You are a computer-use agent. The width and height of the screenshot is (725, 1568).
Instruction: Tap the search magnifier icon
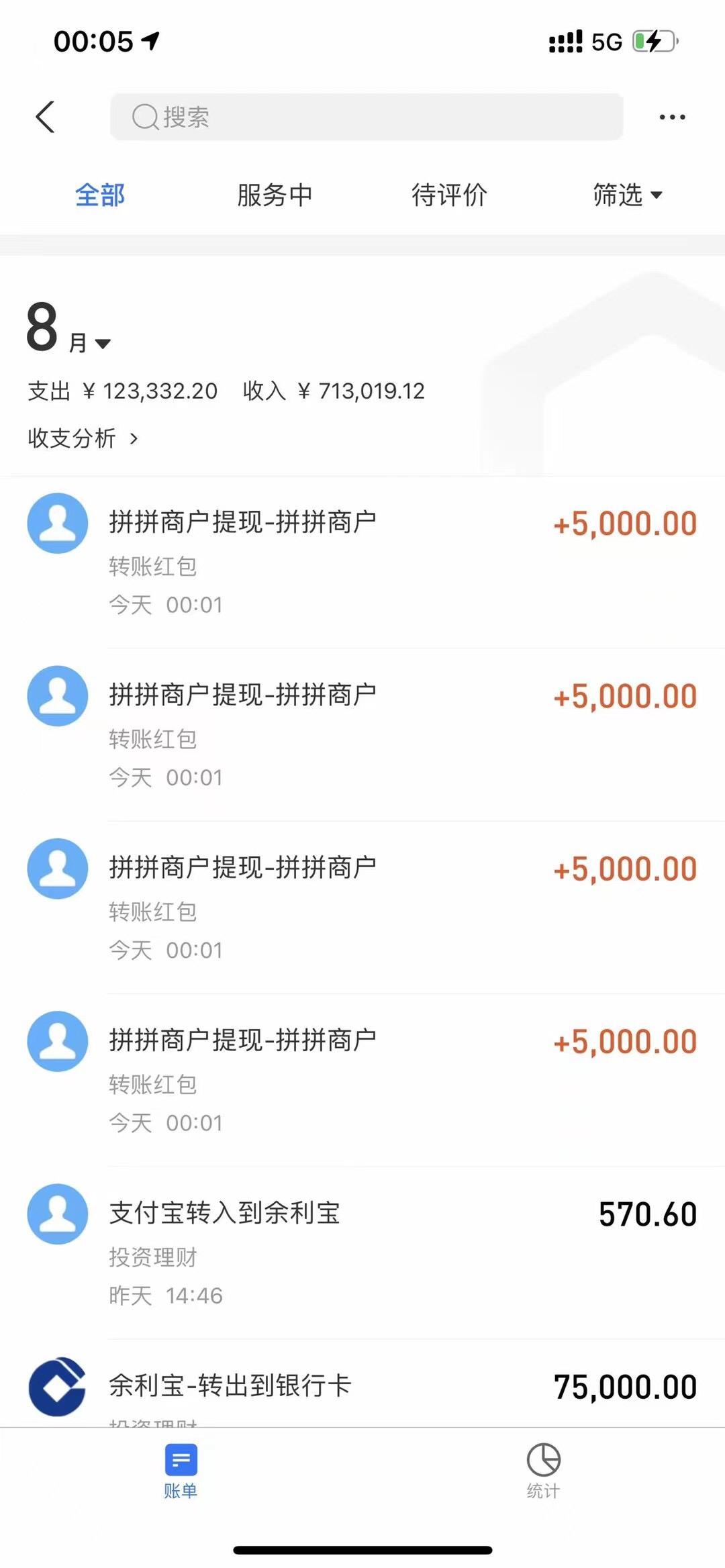tap(141, 118)
